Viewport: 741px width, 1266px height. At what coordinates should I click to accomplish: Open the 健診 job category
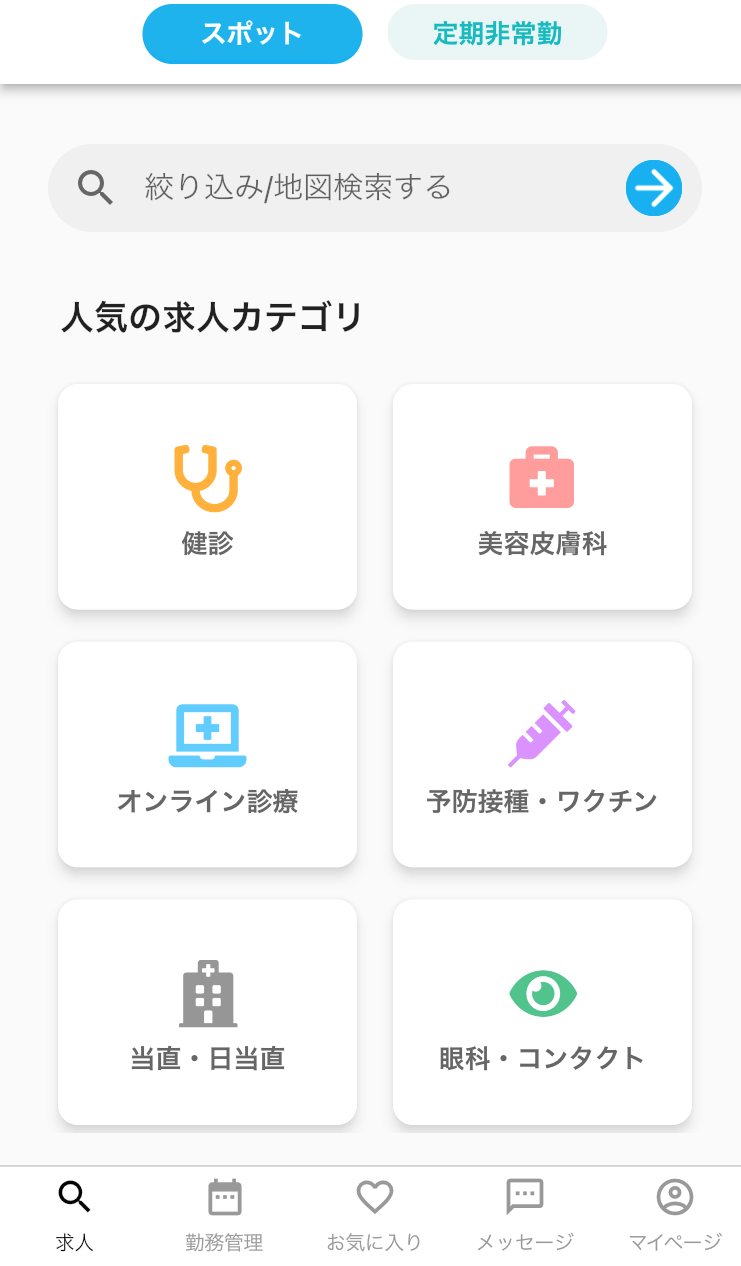click(x=208, y=497)
